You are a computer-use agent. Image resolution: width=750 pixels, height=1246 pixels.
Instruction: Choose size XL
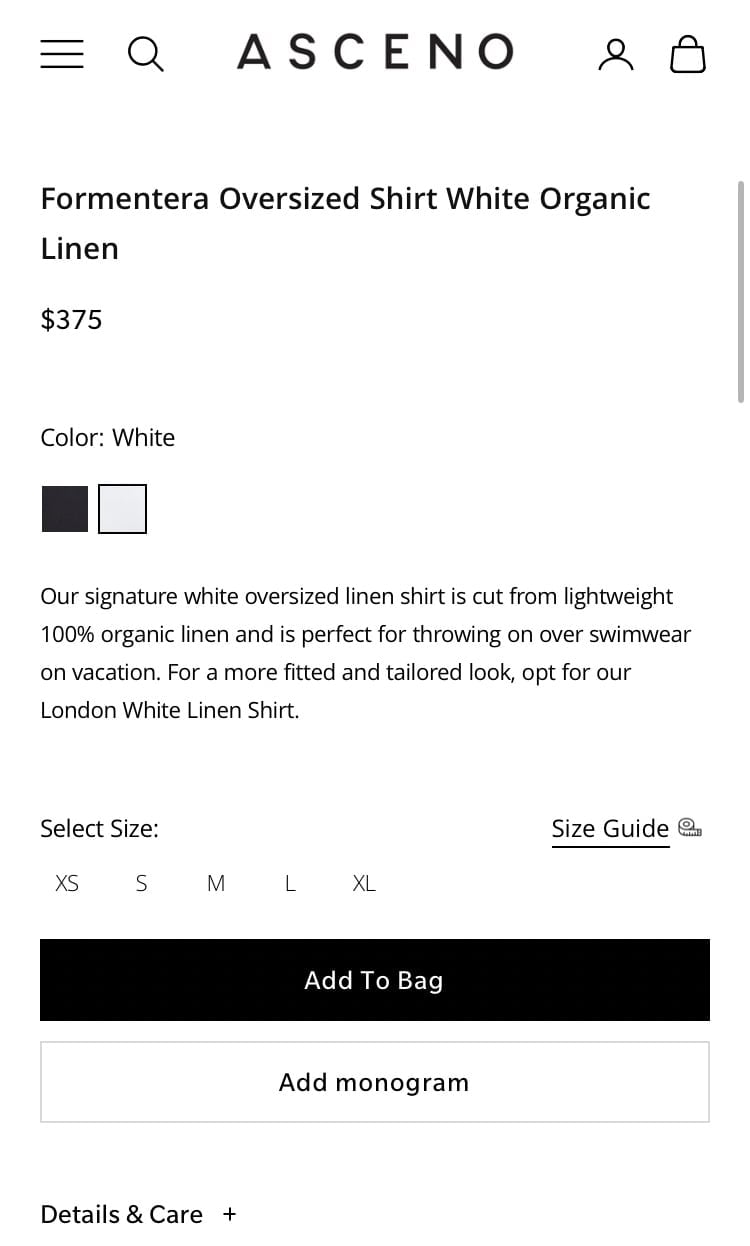[364, 883]
